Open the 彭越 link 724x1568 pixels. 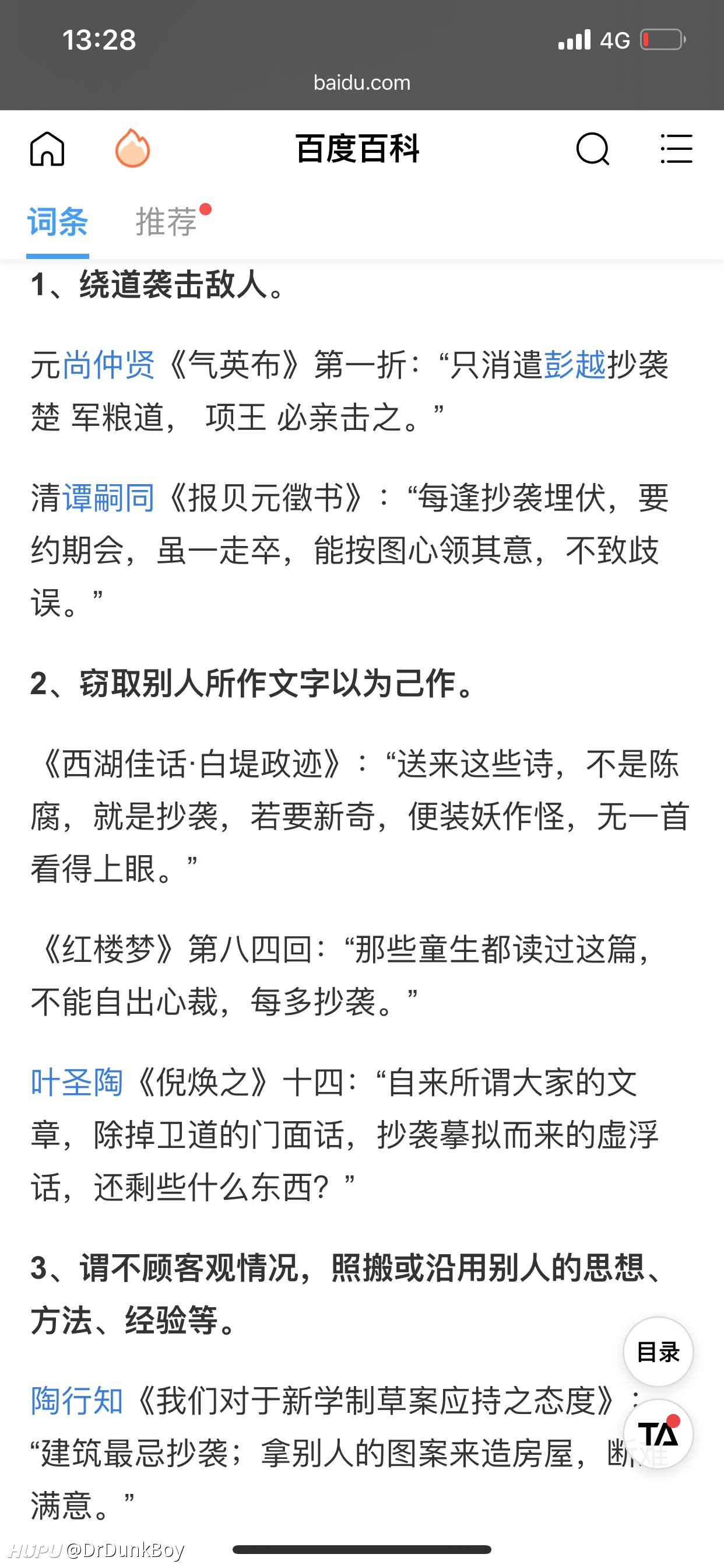575,365
